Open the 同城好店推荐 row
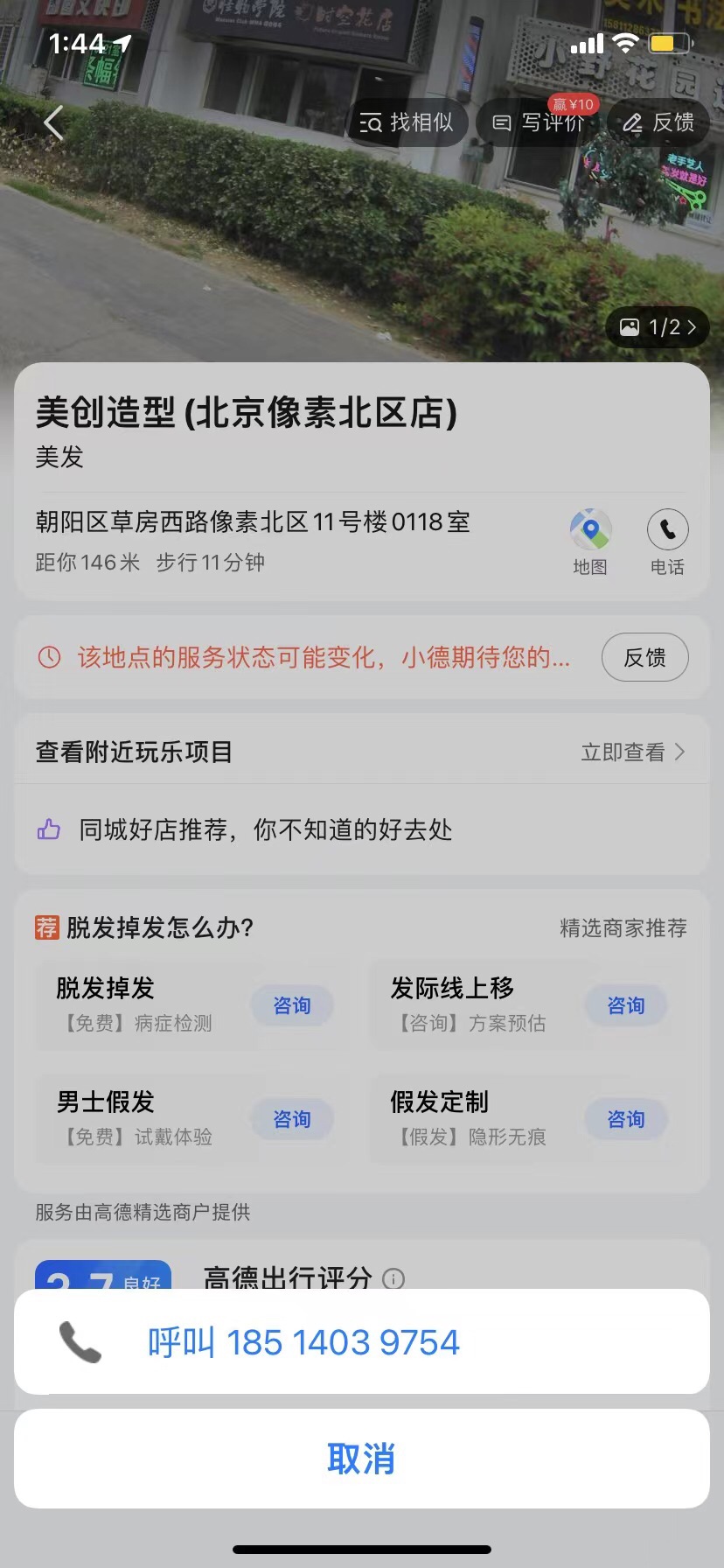The height and width of the screenshot is (1568, 724). pos(265,829)
